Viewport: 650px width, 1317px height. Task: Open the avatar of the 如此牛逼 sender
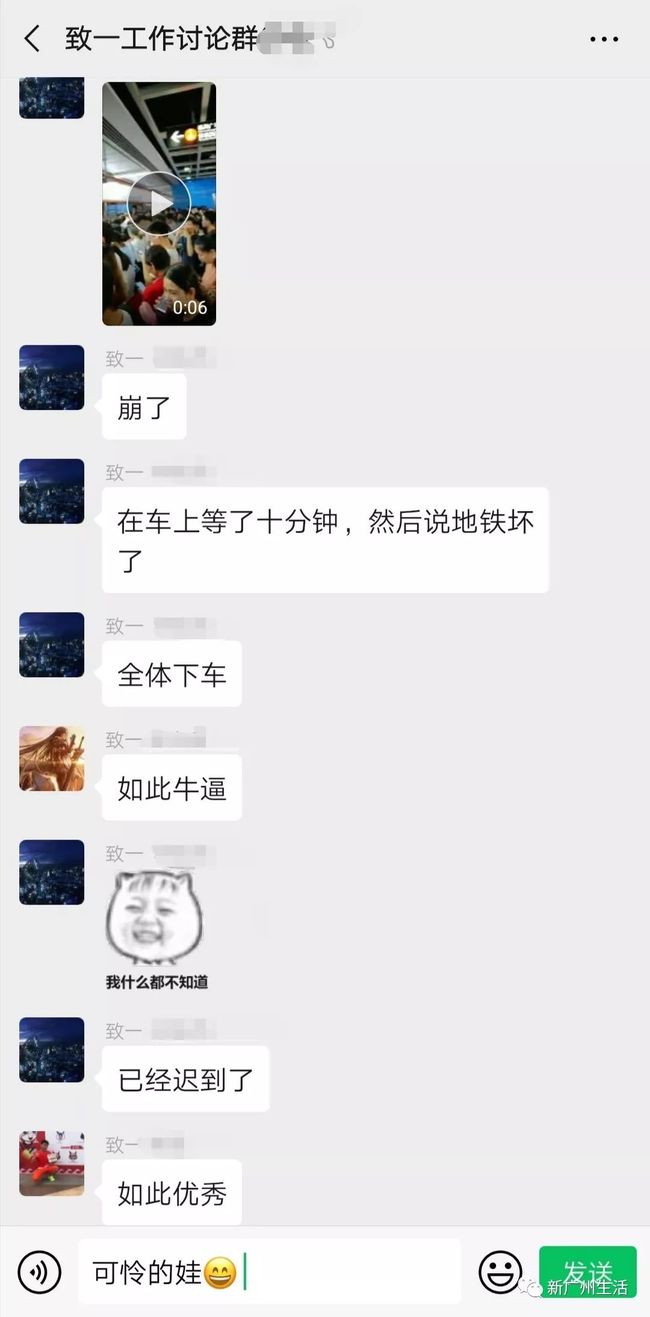click(52, 759)
